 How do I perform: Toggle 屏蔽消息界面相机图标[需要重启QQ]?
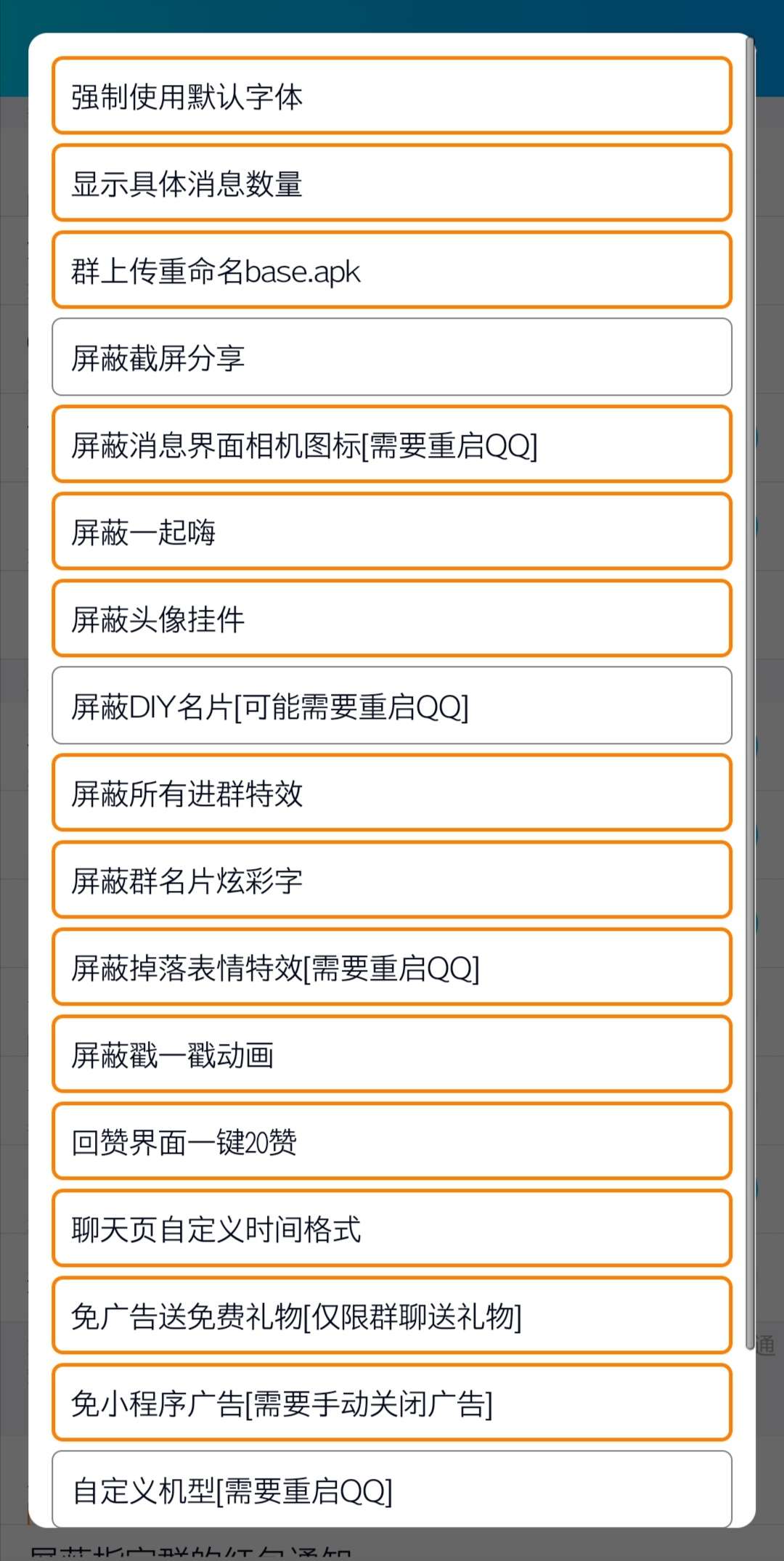[392, 444]
